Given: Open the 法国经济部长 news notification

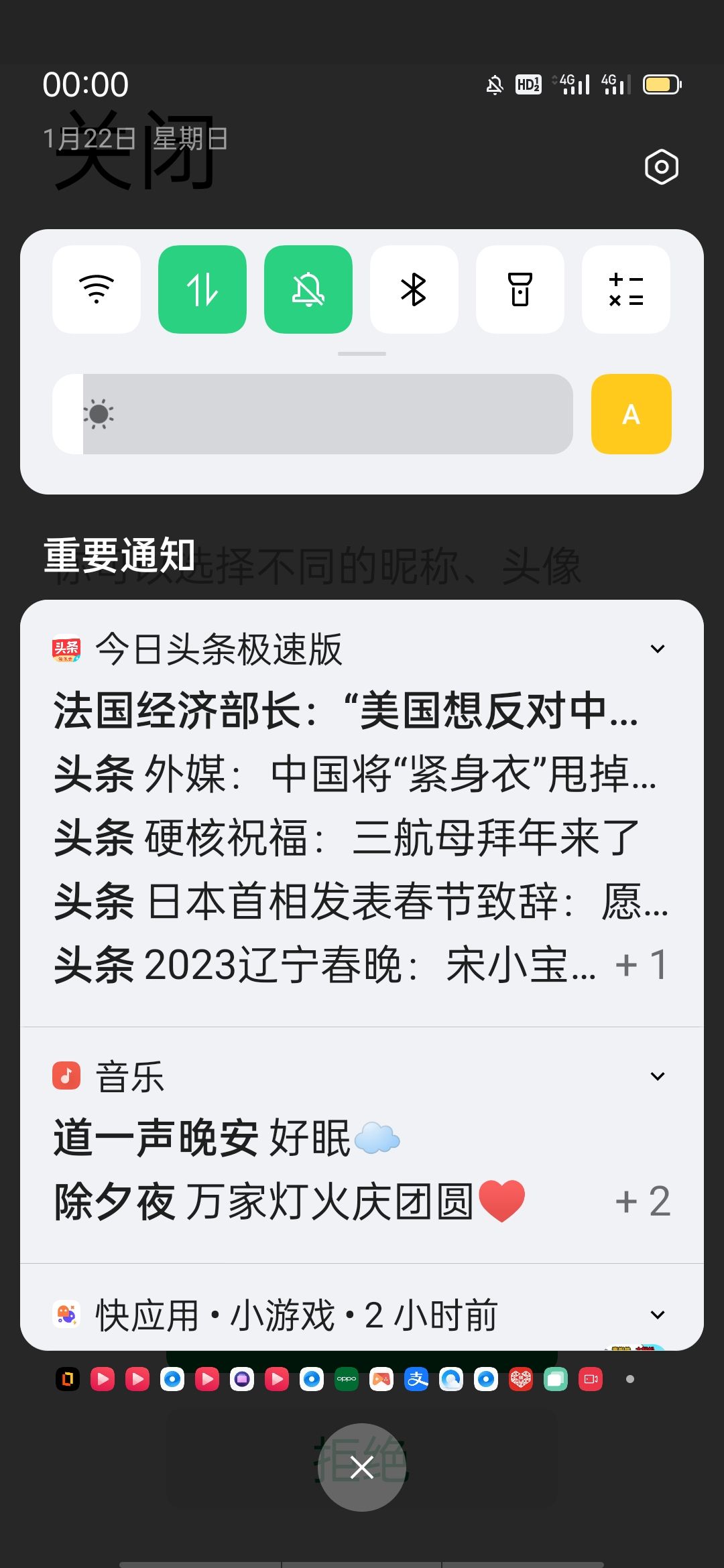Looking at the screenshot, I should coord(345,711).
